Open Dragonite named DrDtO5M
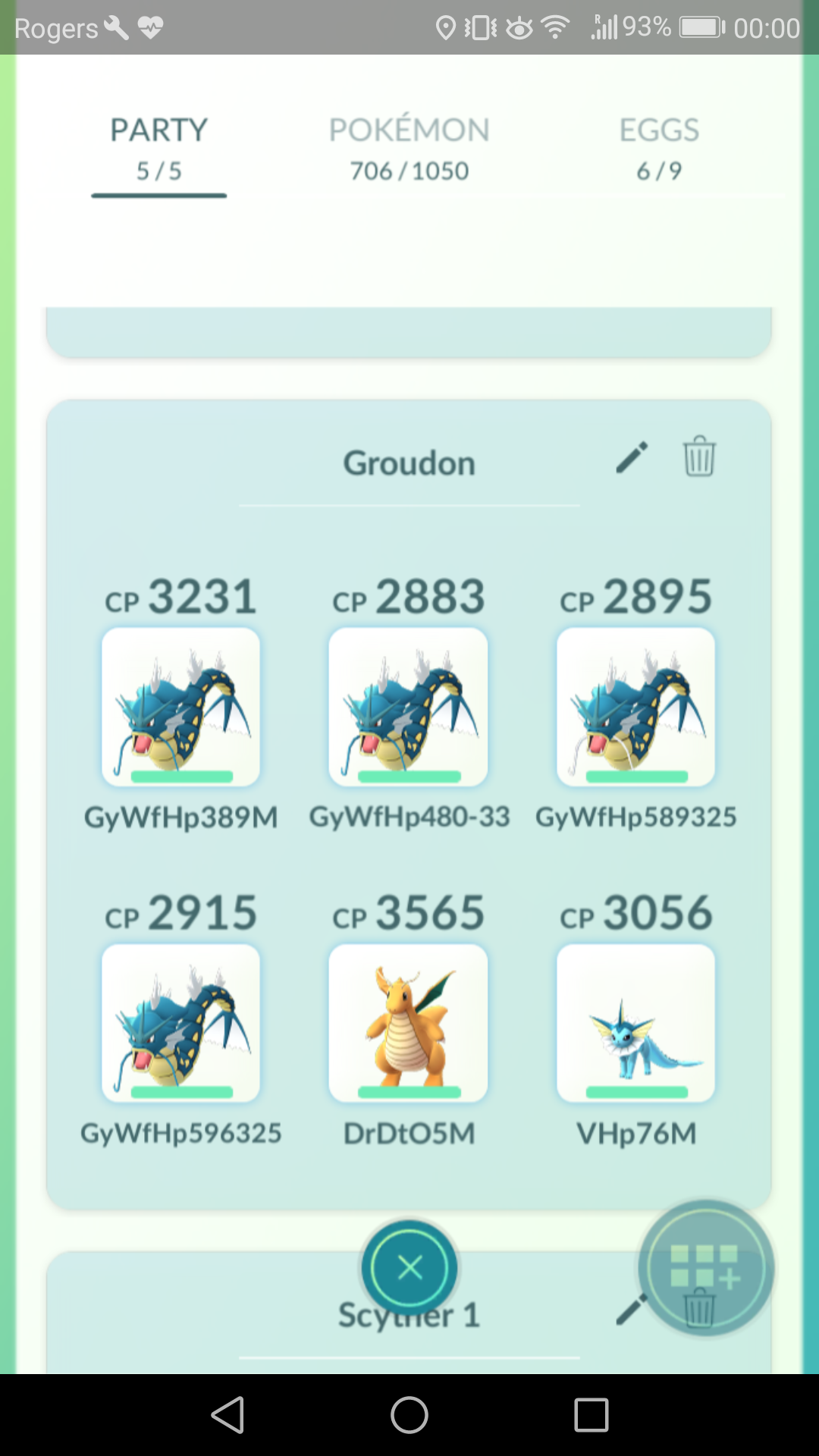Viewport: 819px width, 1456px height. click(408, 1023)
